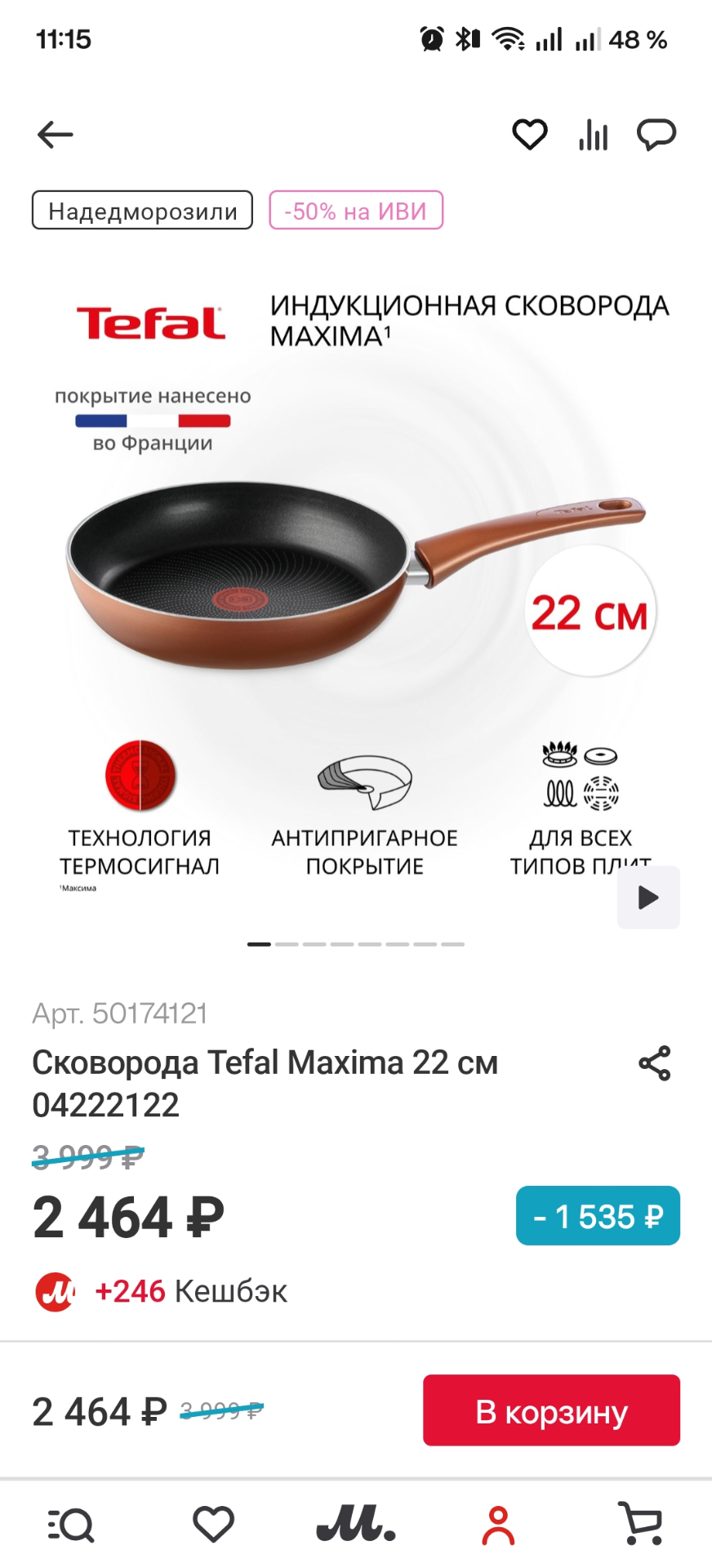The image size is (712, 1568).
Task: Switch to the favorites tab
Action: (213, 1525)
